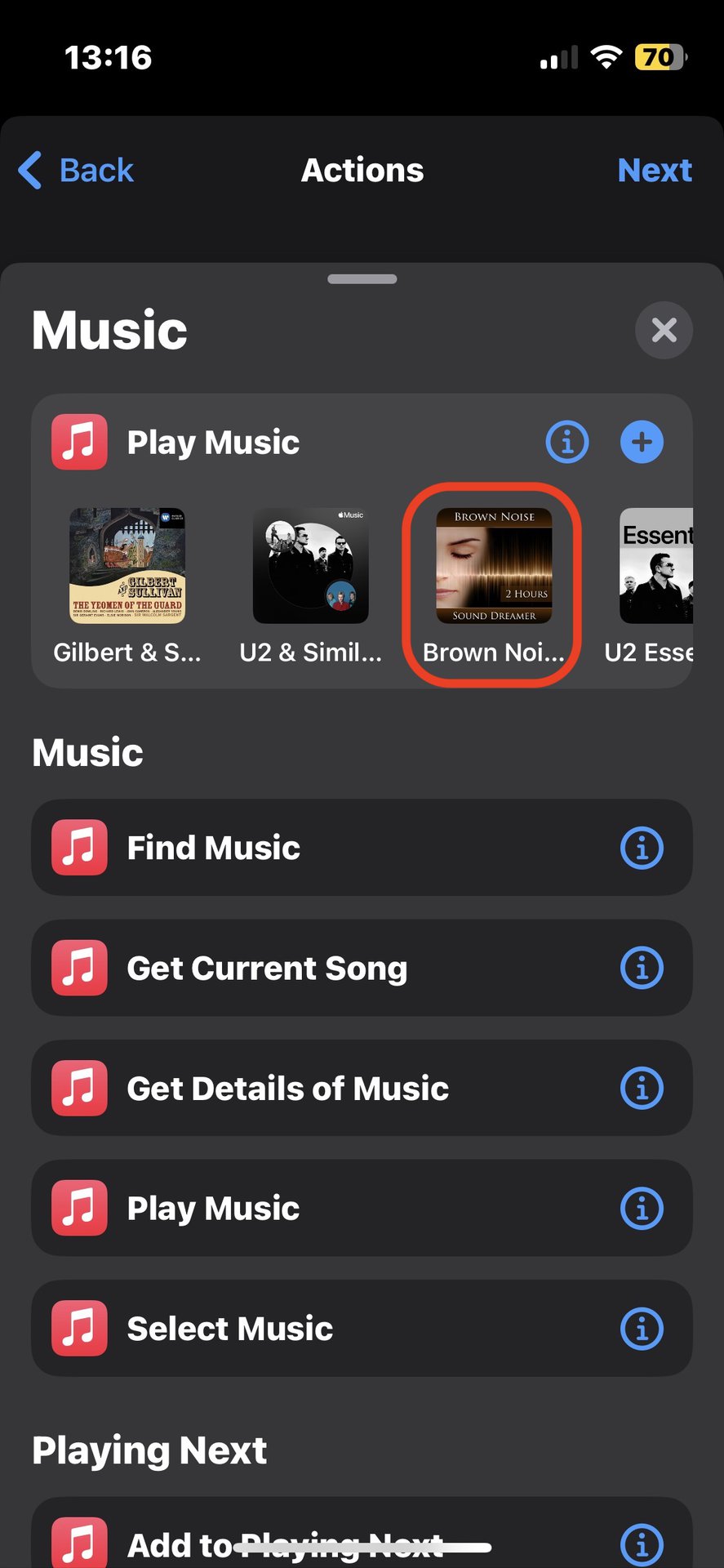Go back from the Actions screen

click(x=76, y=171)
